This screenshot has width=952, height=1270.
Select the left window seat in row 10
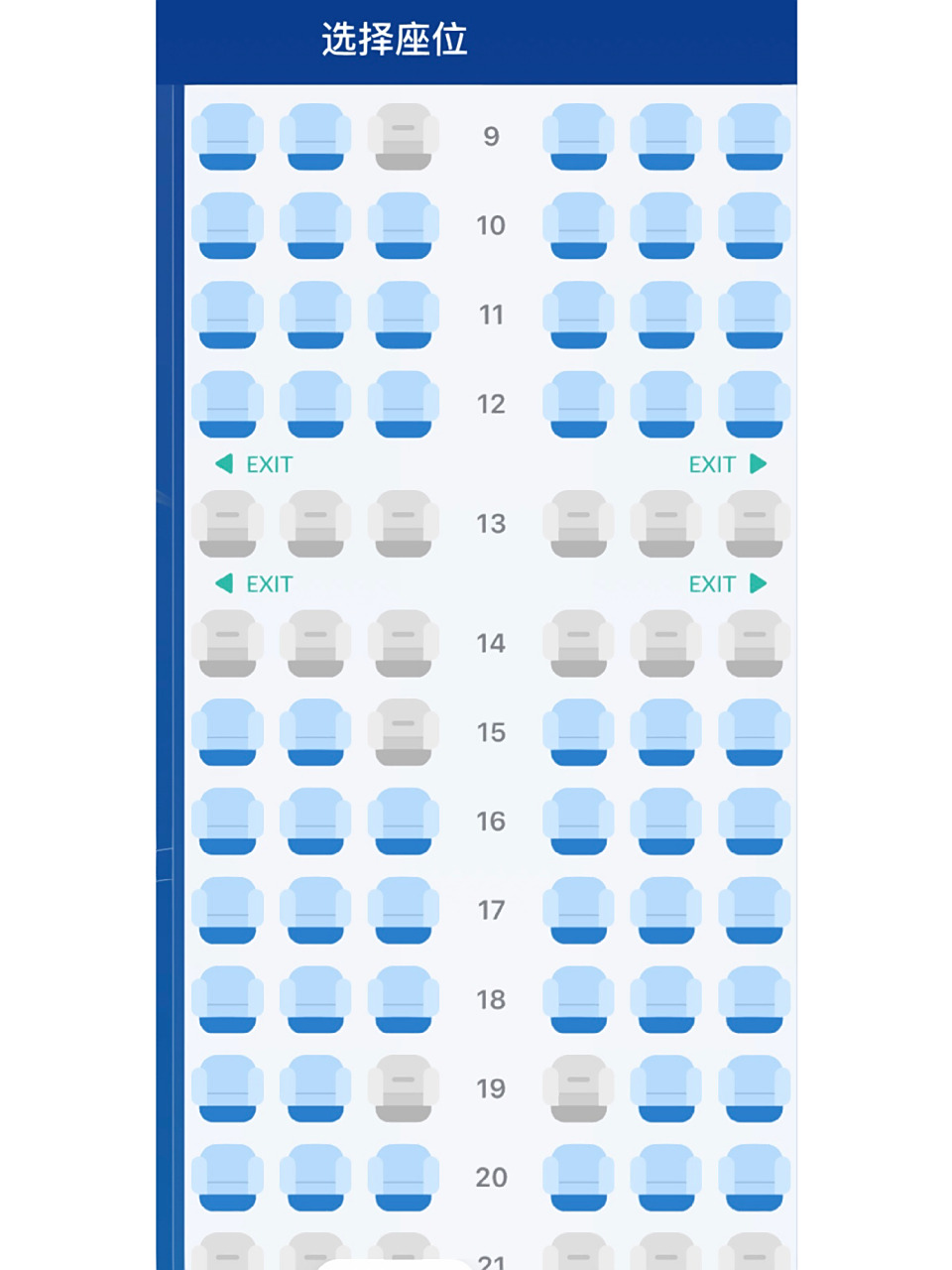227,225
